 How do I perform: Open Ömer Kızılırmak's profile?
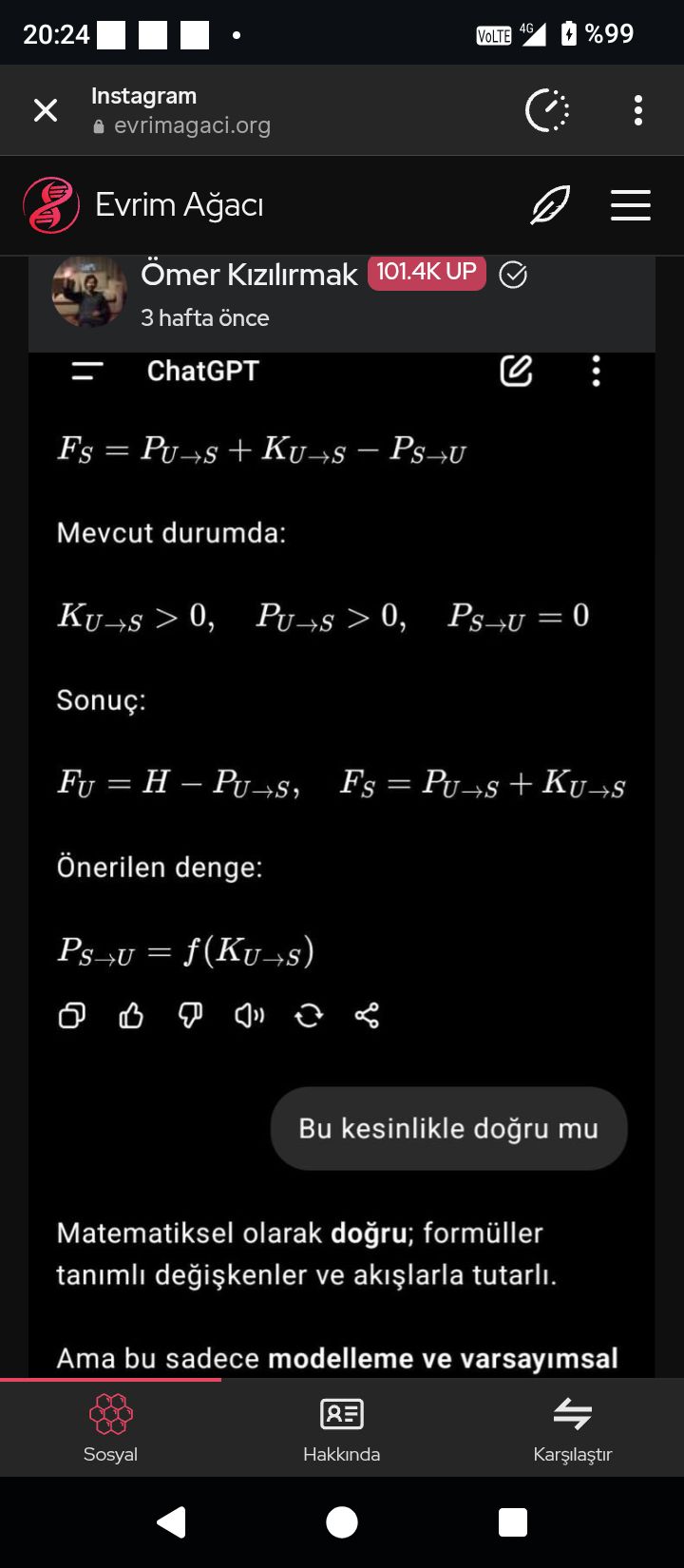(249, 275)
